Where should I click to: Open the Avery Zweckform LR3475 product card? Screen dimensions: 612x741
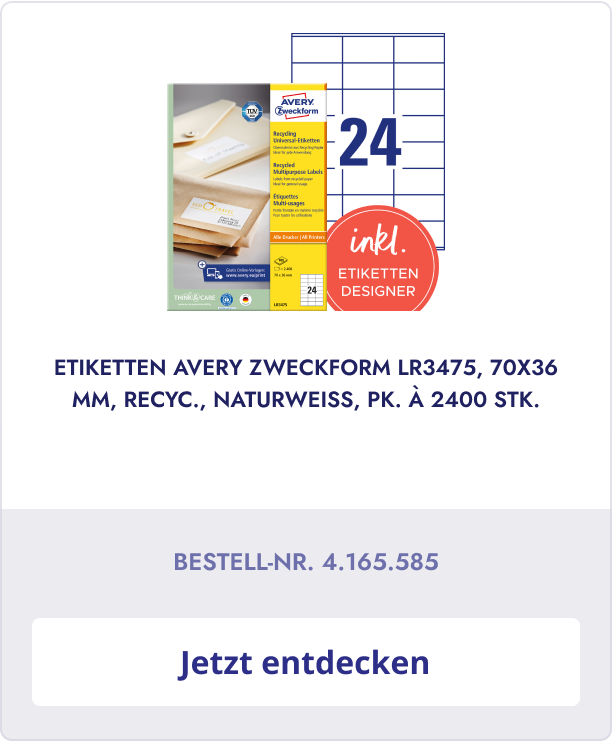tap(305, 384)
